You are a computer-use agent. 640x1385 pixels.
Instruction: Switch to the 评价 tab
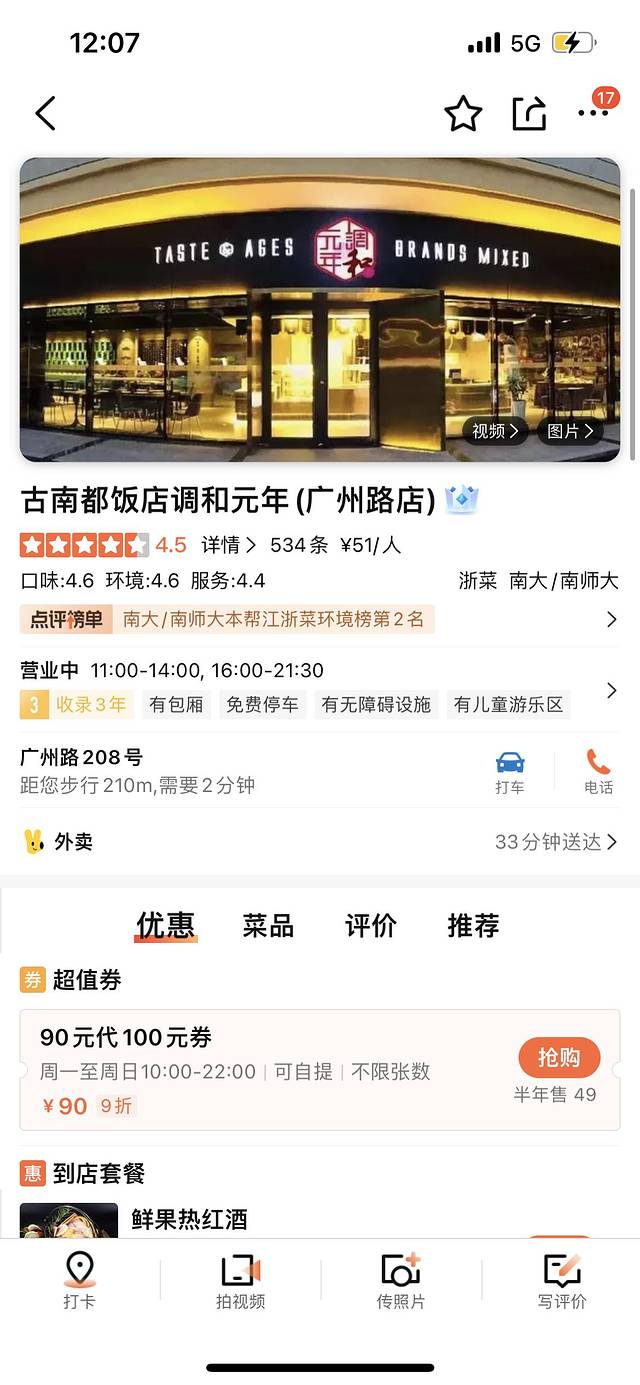click(371, 926)
